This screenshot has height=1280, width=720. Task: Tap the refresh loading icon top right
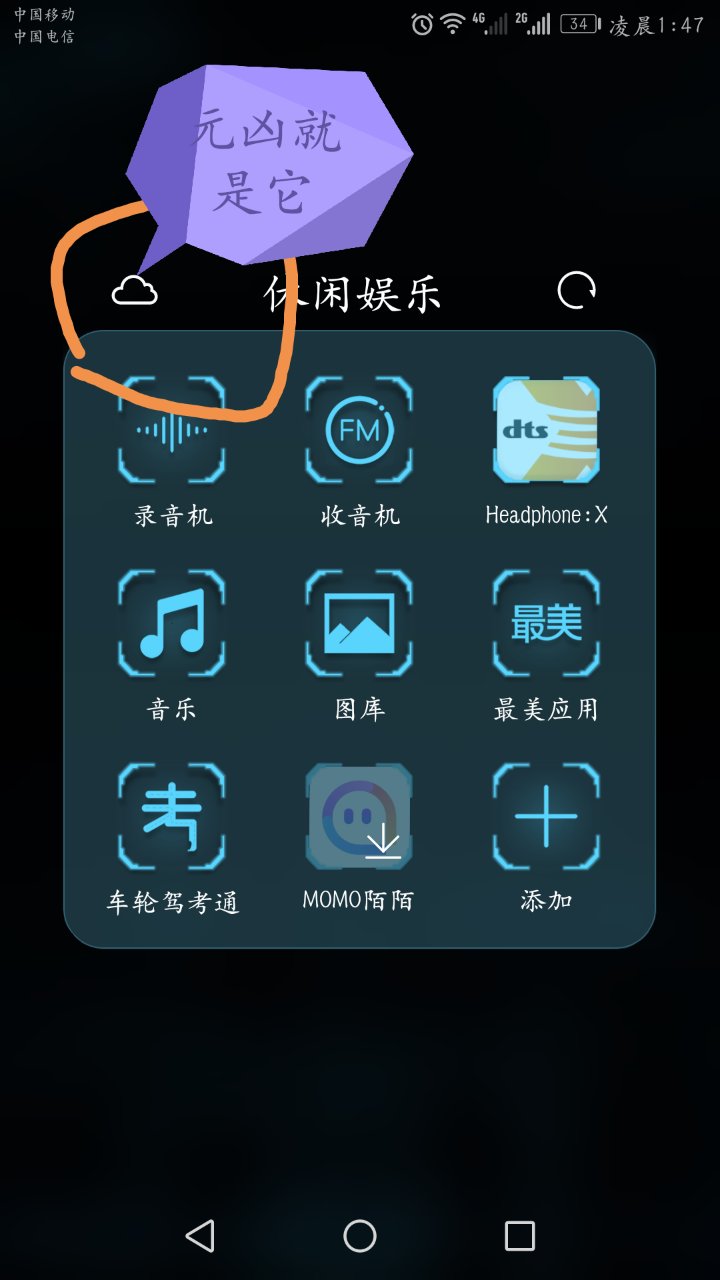coord(575,291)
